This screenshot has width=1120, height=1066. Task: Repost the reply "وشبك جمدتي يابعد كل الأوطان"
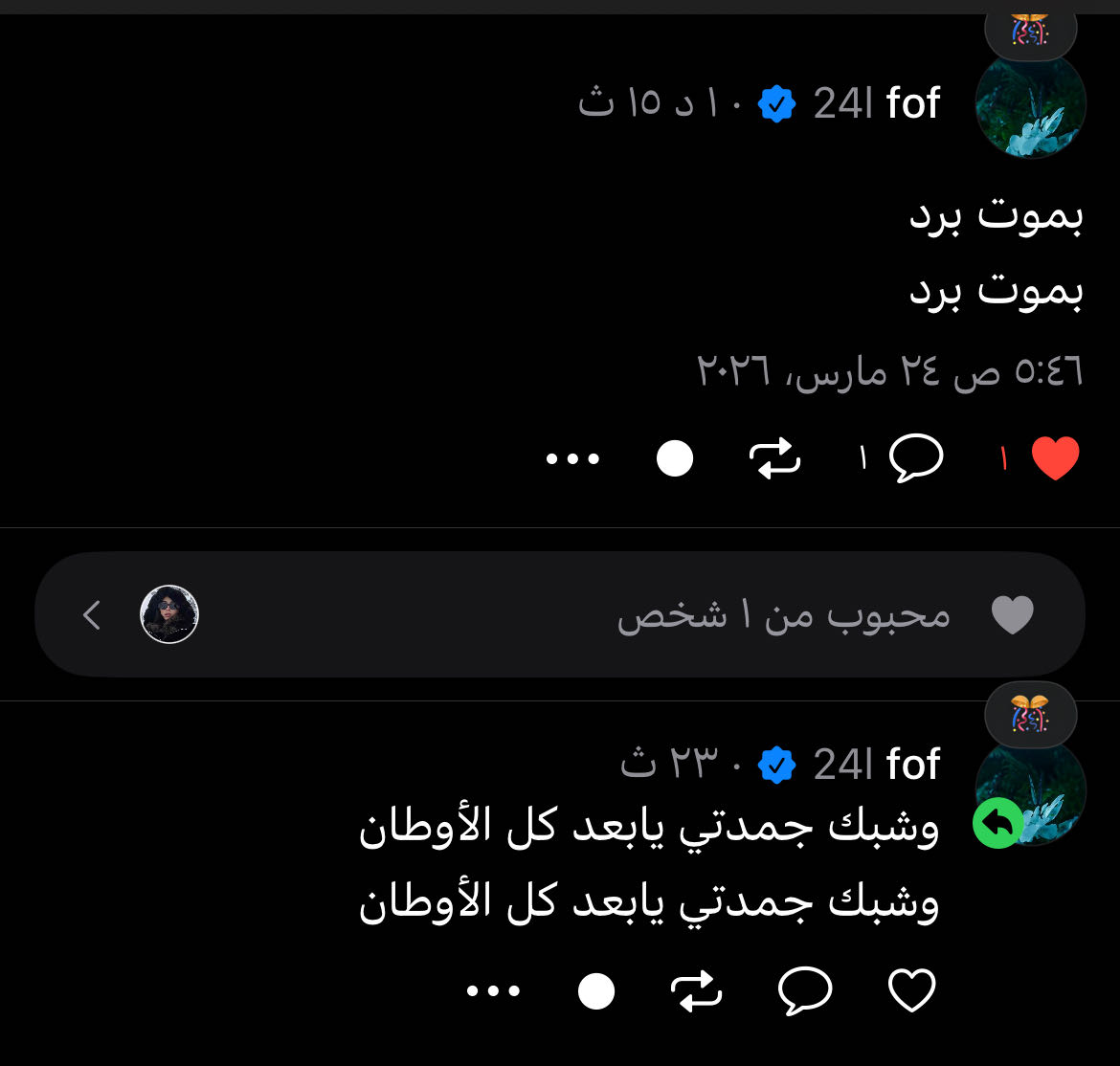click(x=698, y=990)
